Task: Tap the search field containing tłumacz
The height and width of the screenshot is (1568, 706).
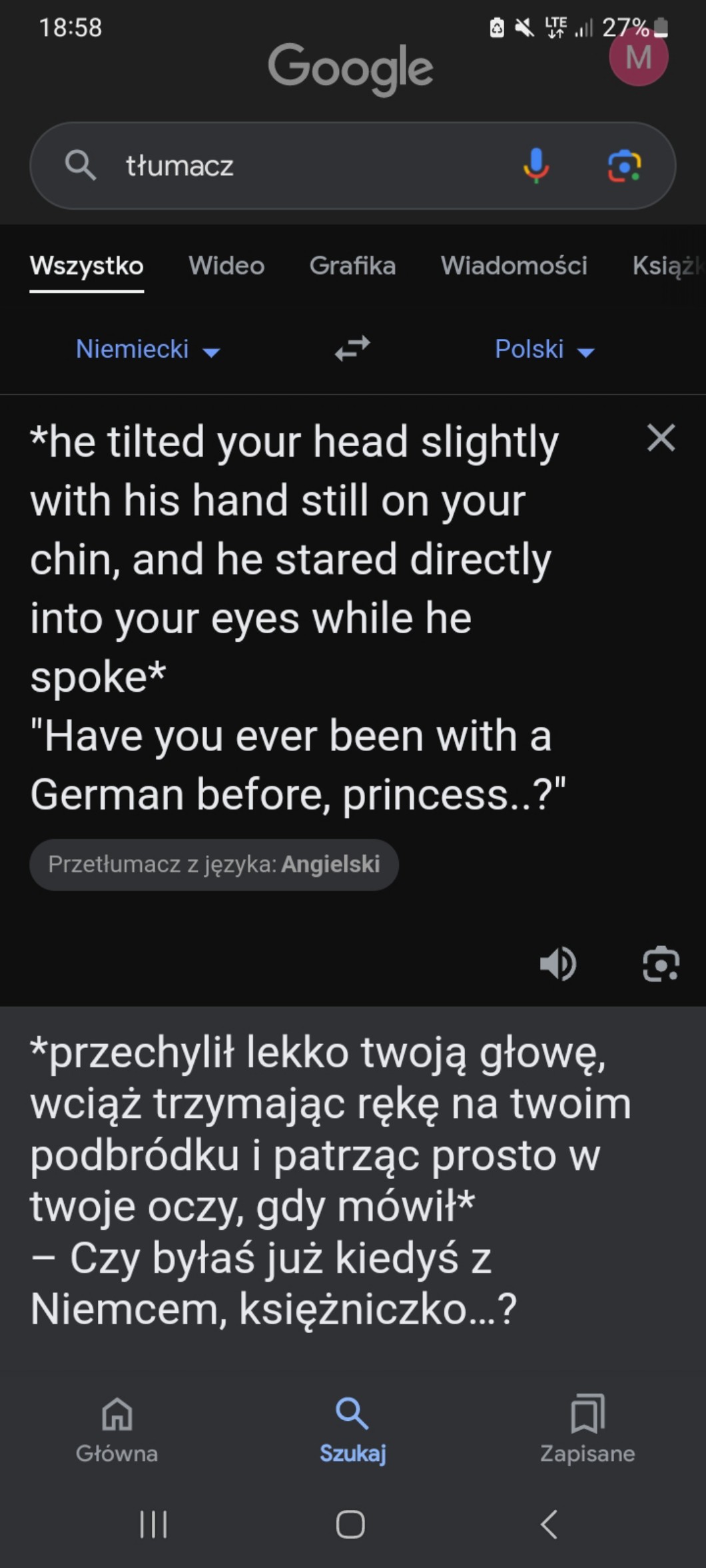Action: click(300, 165)
